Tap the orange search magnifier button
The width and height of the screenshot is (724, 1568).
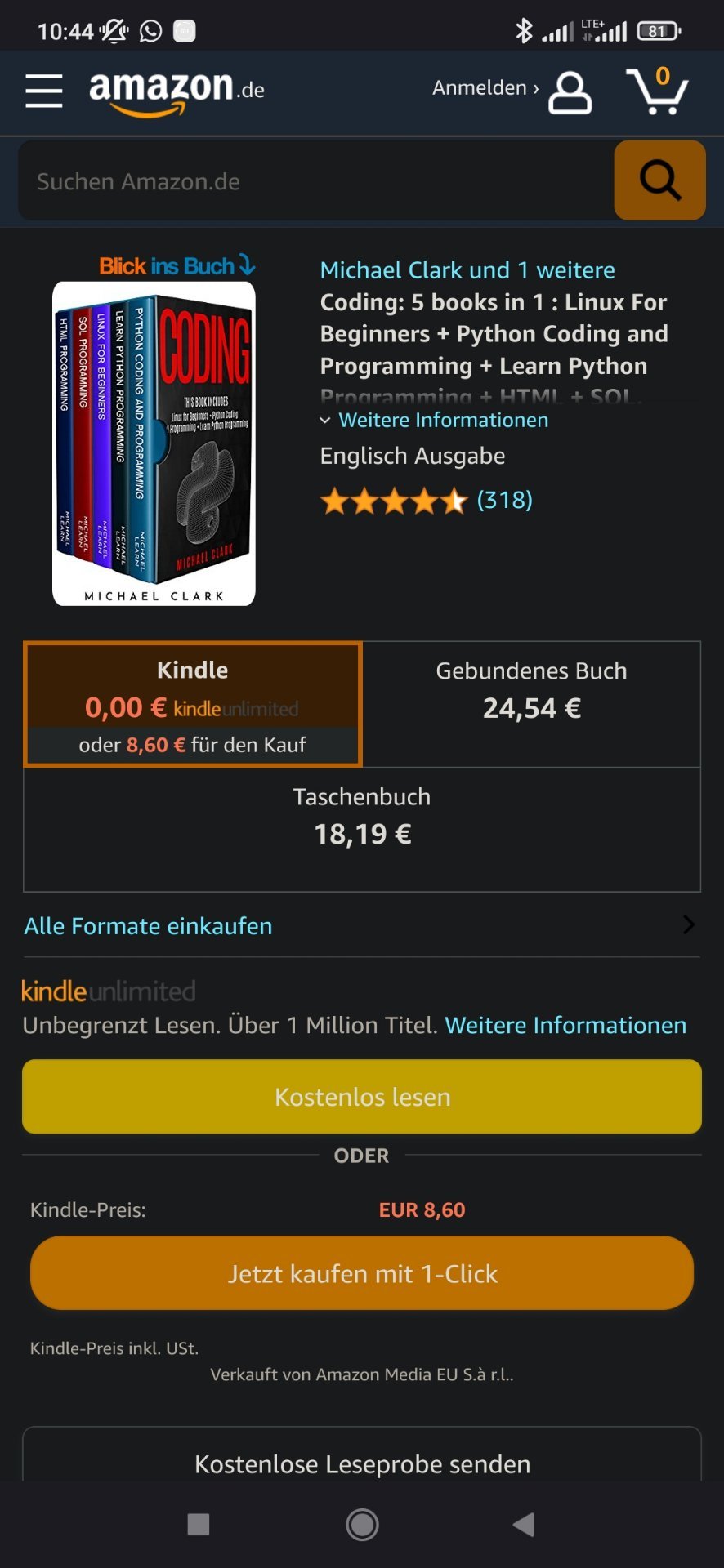click(659, 180)
